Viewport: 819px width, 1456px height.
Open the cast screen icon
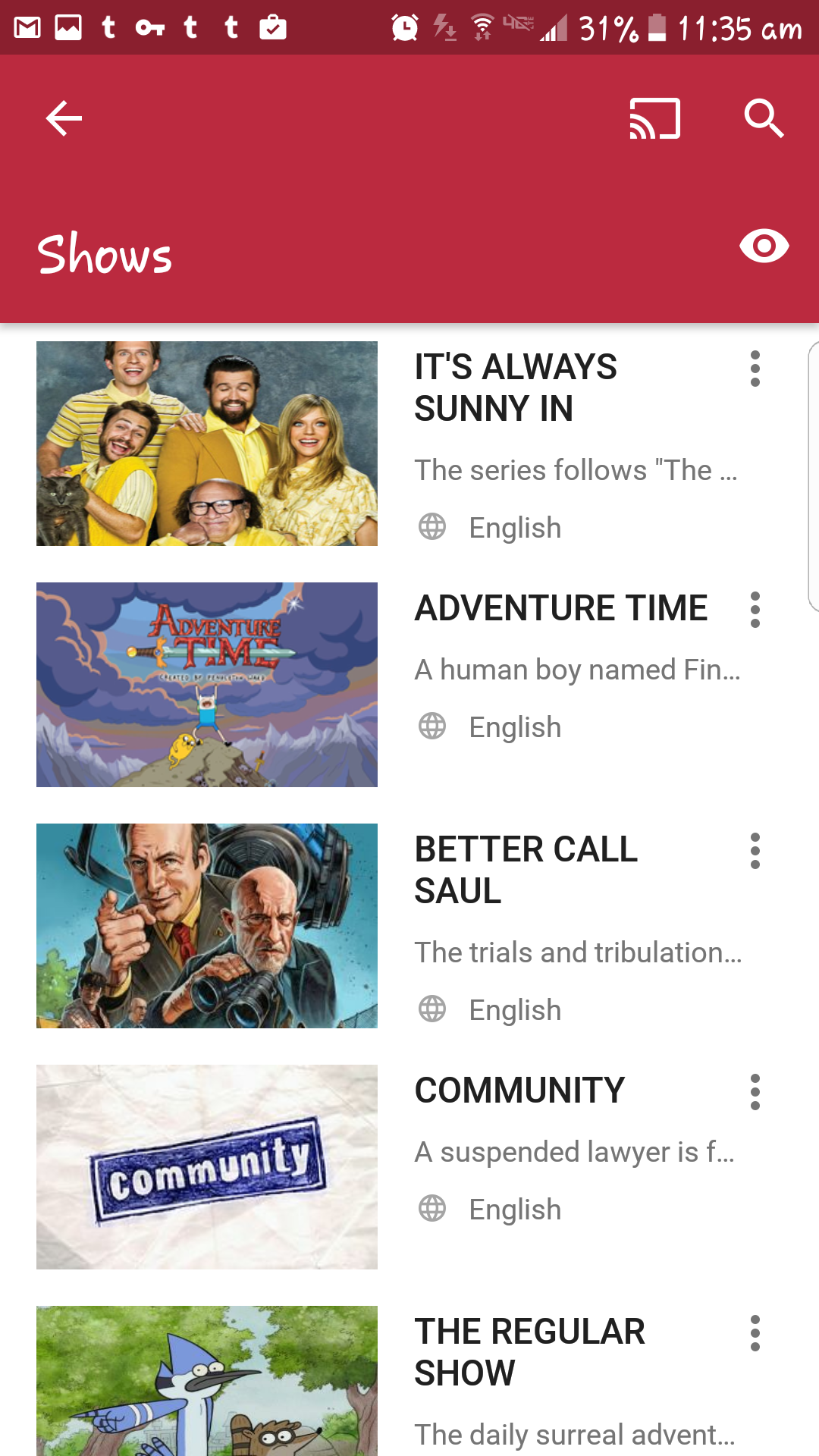tap(655, 118)
